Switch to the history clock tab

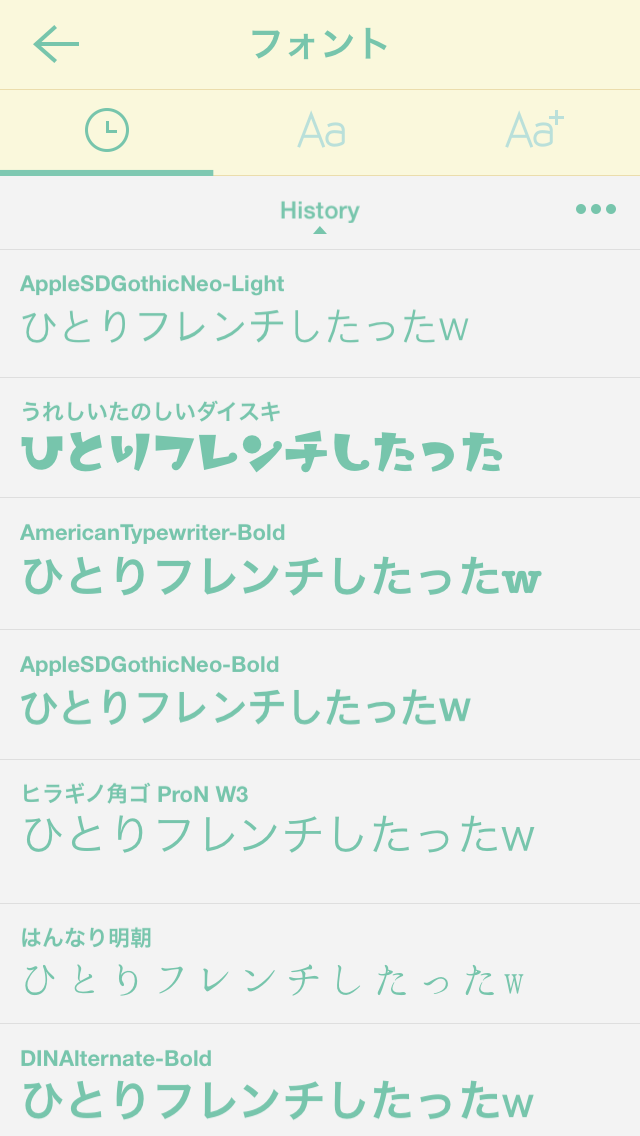pyautogui.click(x=107, y=131)
